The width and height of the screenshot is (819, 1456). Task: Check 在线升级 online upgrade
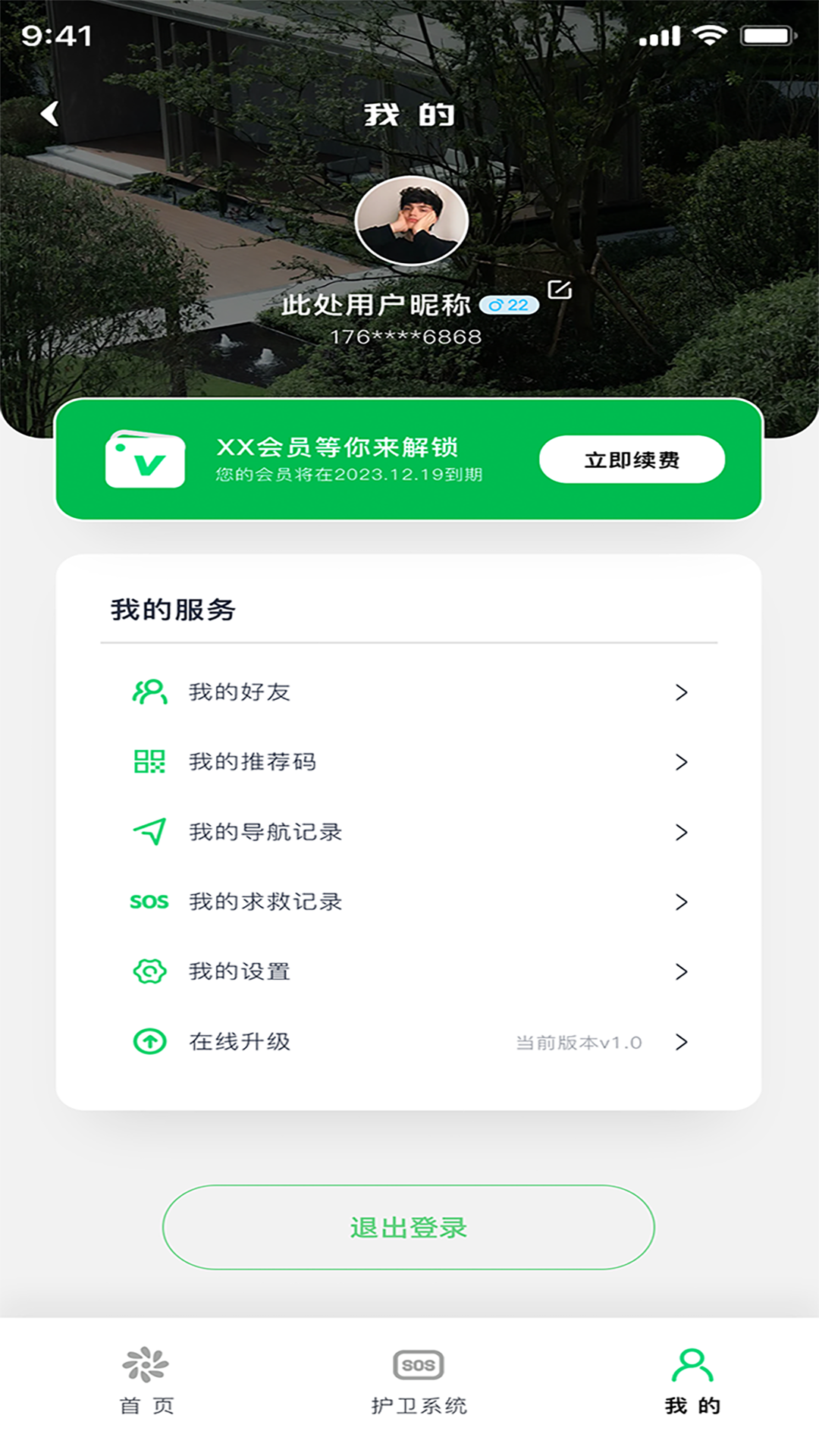coord(409,1042)
